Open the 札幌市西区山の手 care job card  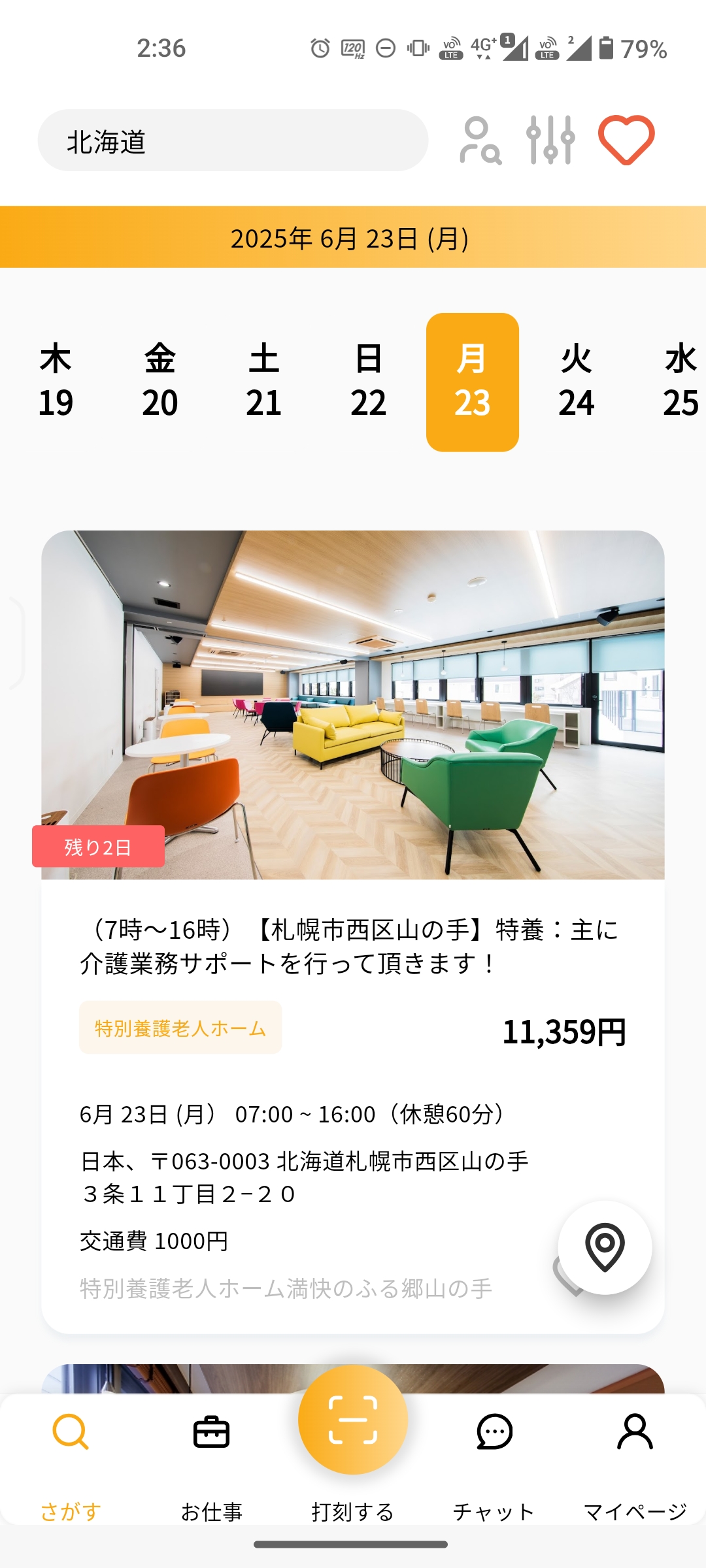352,947
